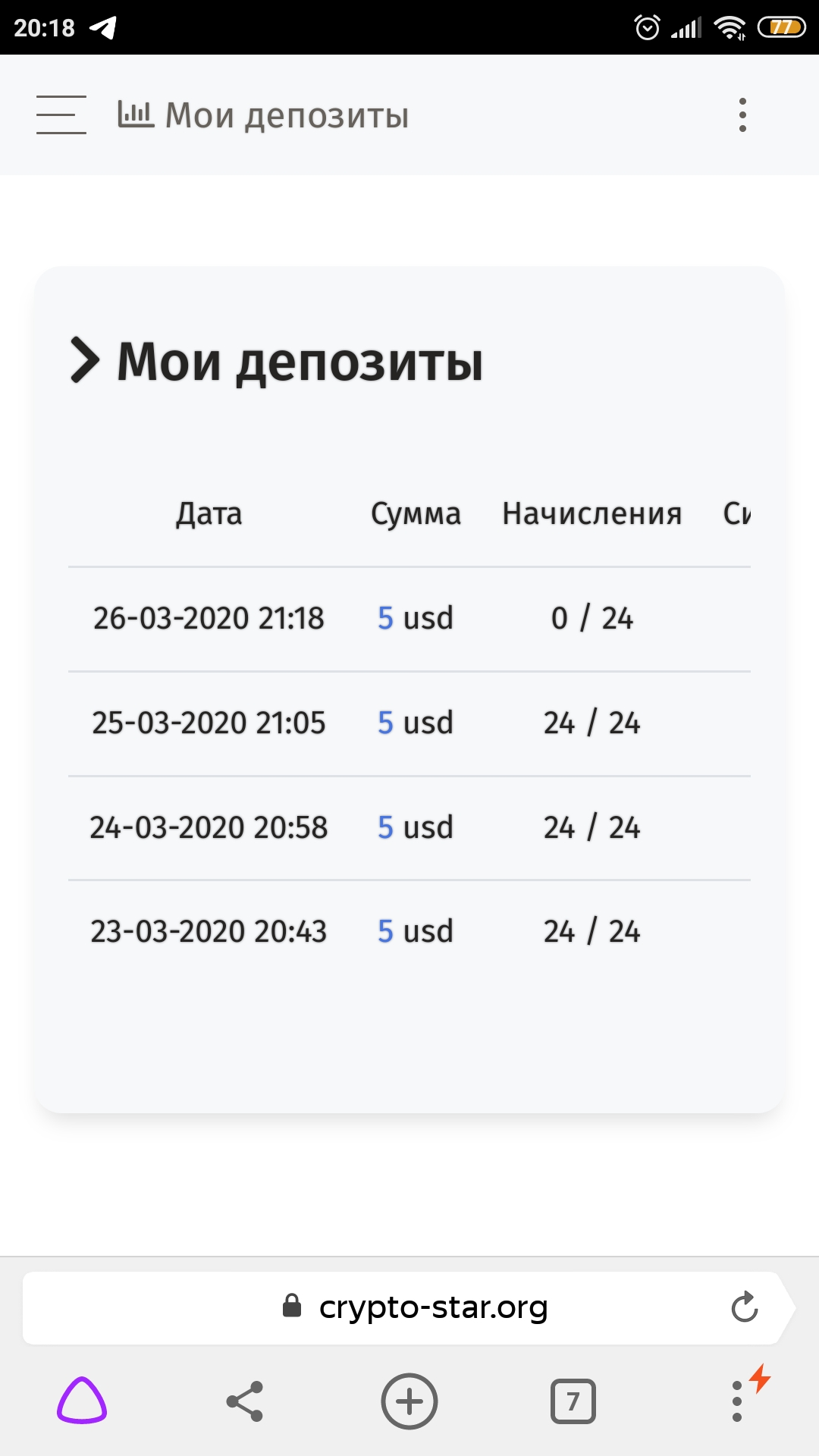Reload the page with the refresh icon
This screenshot has width=819, height=1456.
click(745, 1307)
